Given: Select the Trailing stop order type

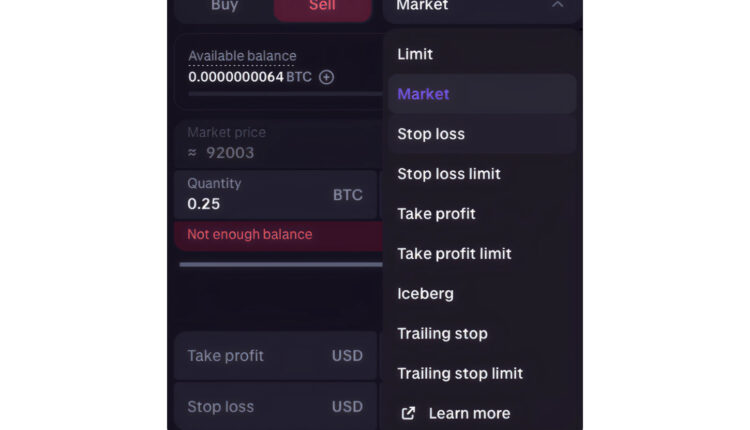Looking at the screenshot, I should tap(442, 334).
